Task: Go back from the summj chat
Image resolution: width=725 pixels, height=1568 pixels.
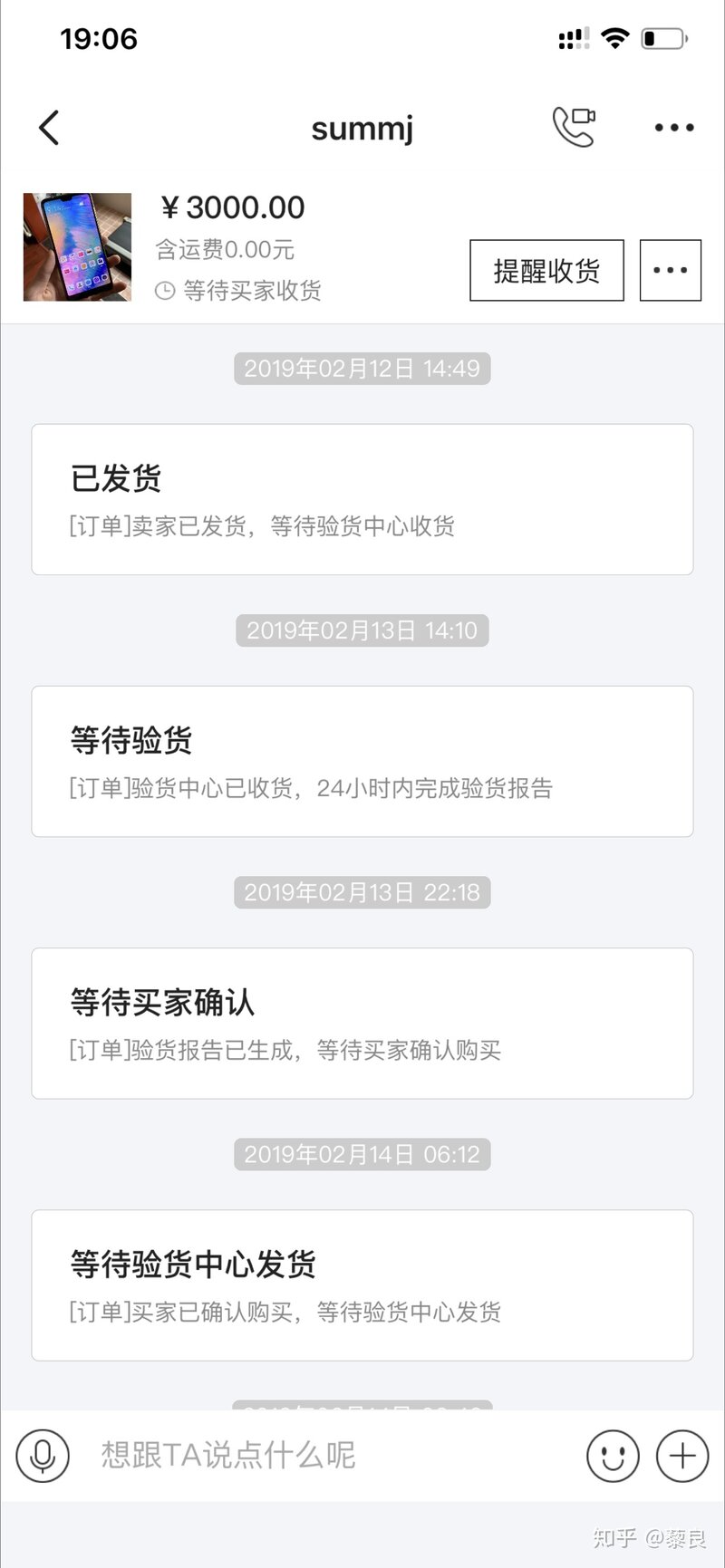Action: 50,128
